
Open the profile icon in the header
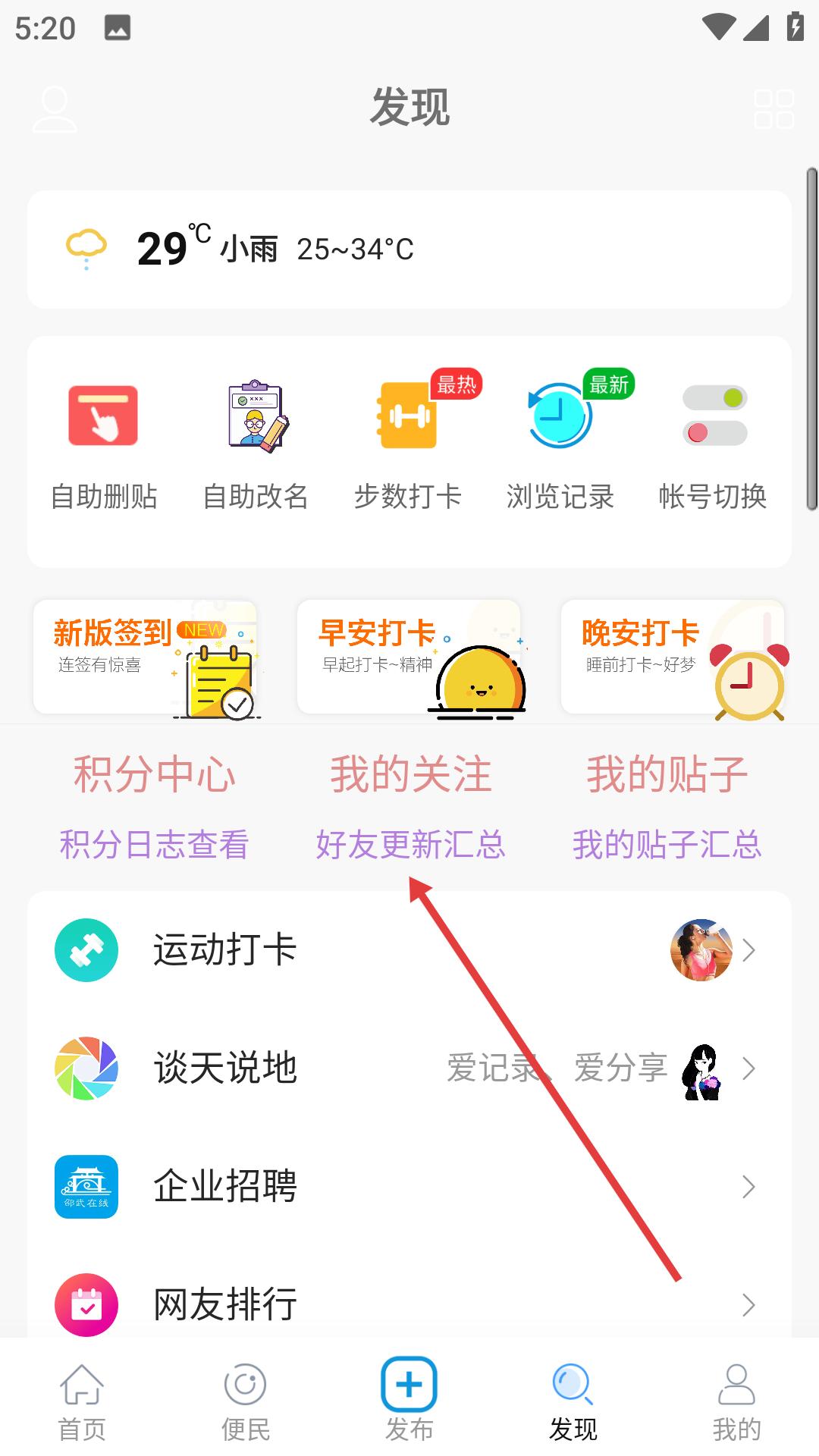[55, 109]
